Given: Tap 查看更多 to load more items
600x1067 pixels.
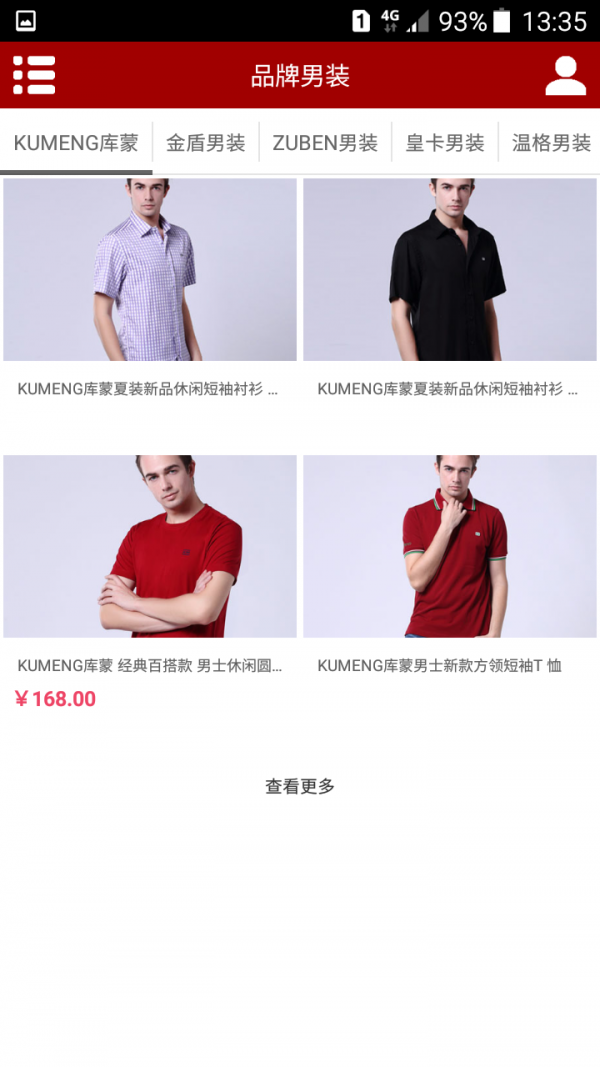Looking at the screenshot, I should (300, 787).
